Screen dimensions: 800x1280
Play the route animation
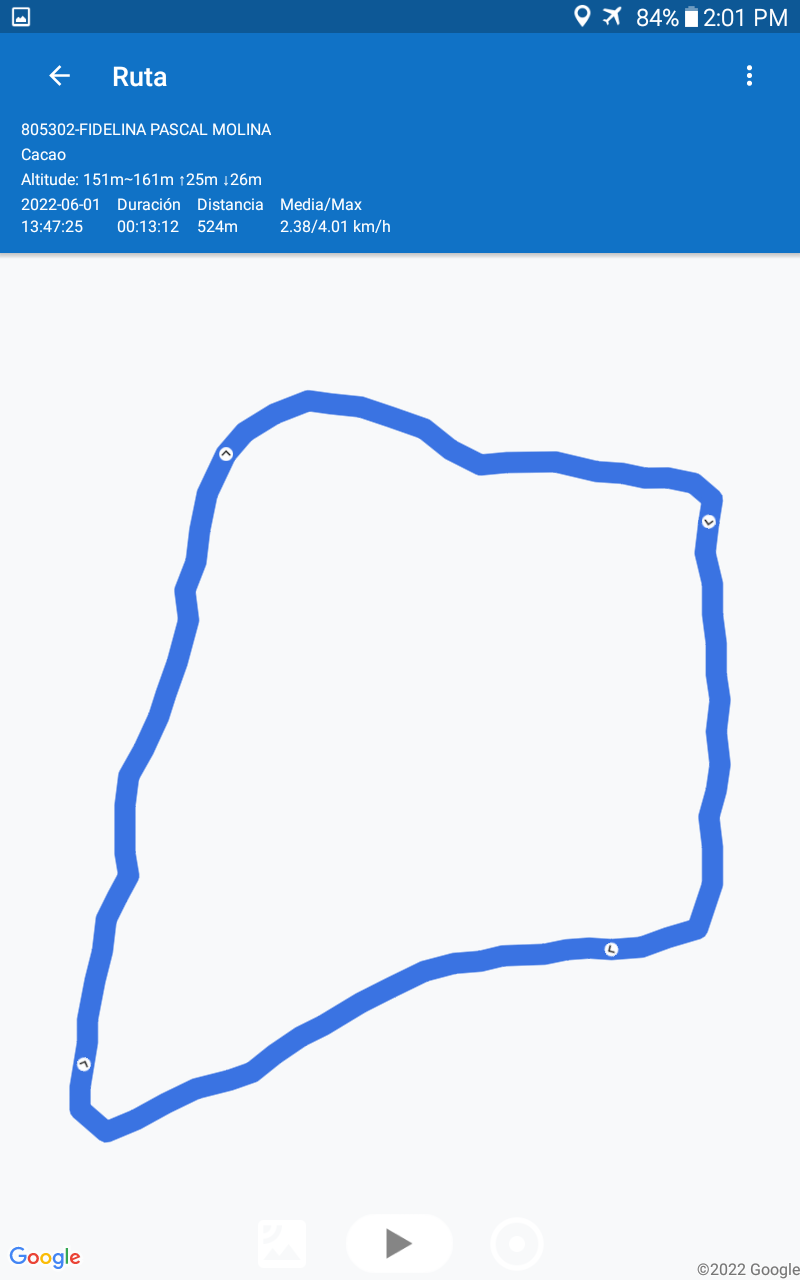[399, 1243]
